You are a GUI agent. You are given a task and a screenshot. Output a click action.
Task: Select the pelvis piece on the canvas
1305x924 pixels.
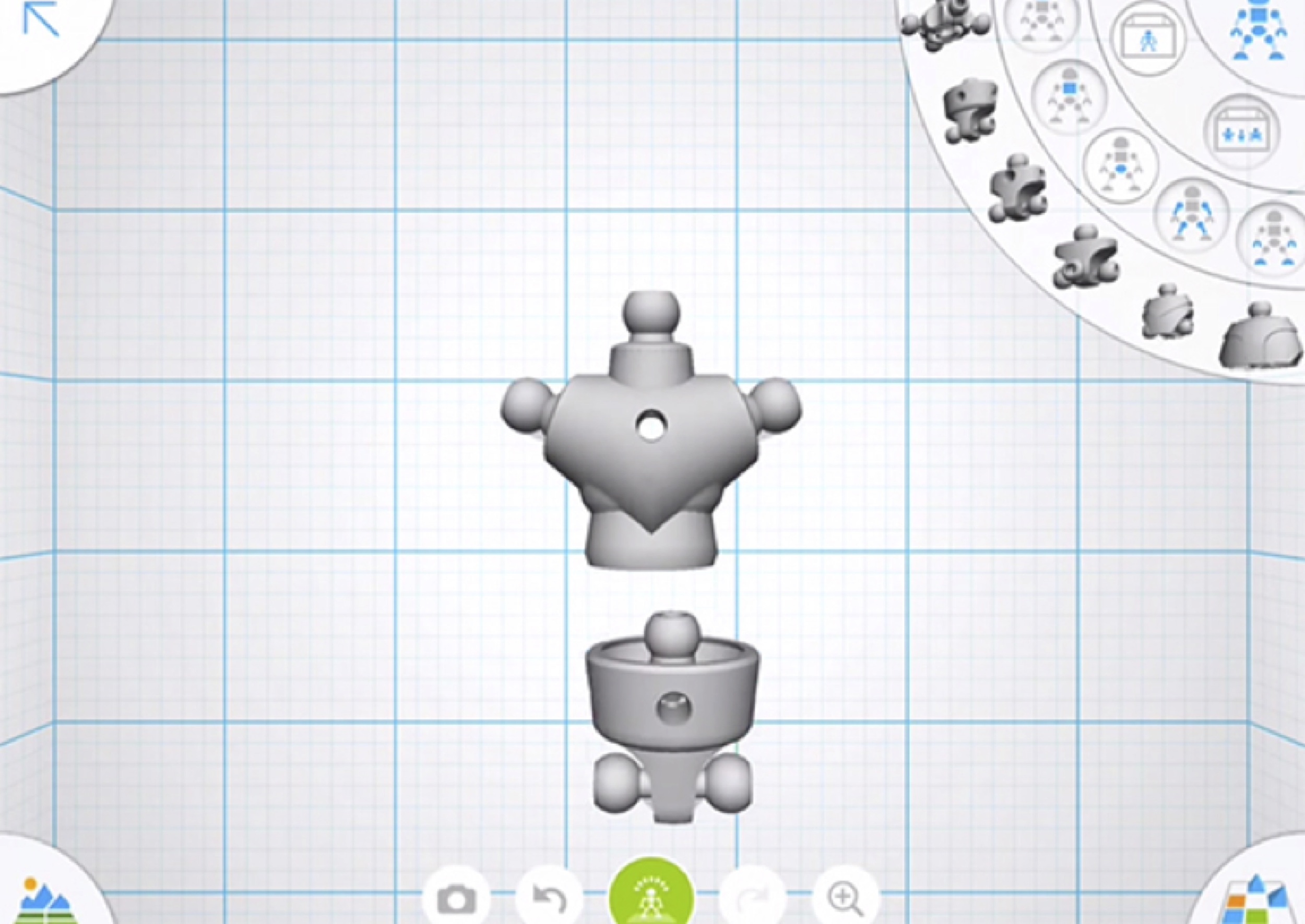672,717
